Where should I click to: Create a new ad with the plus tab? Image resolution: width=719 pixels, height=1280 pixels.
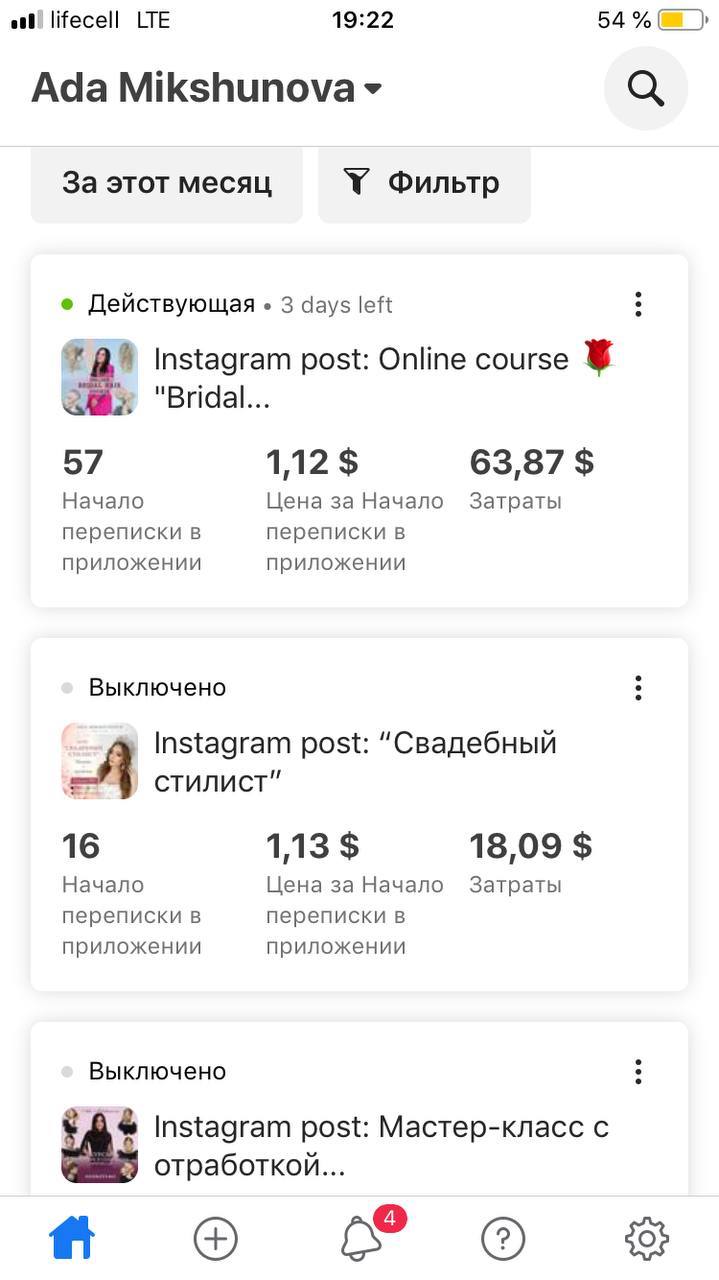coord(216,1239)
